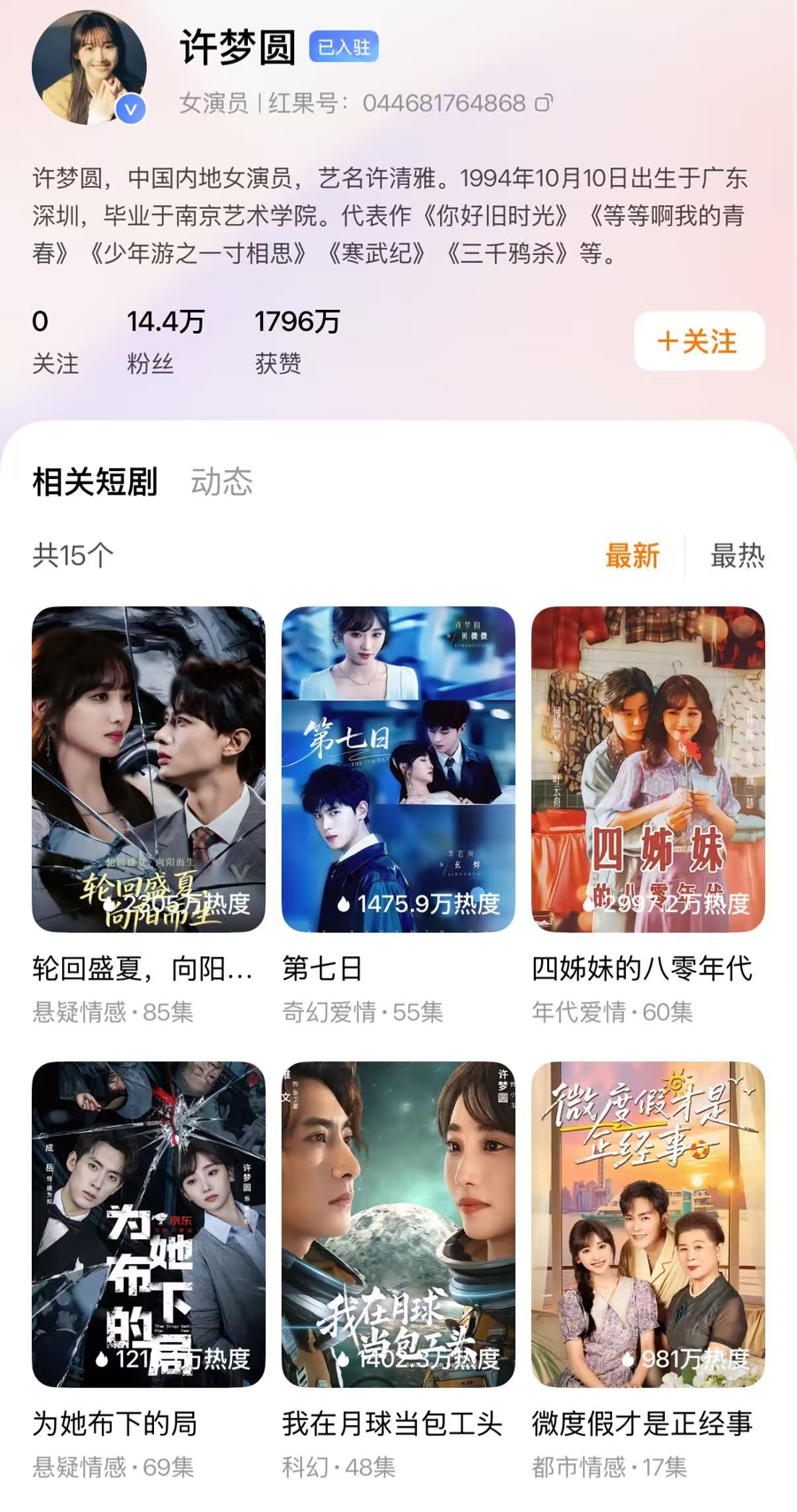Open the drama 微度假才是正经事
Screen dimensions: 797x1512
click(647, 1223)
